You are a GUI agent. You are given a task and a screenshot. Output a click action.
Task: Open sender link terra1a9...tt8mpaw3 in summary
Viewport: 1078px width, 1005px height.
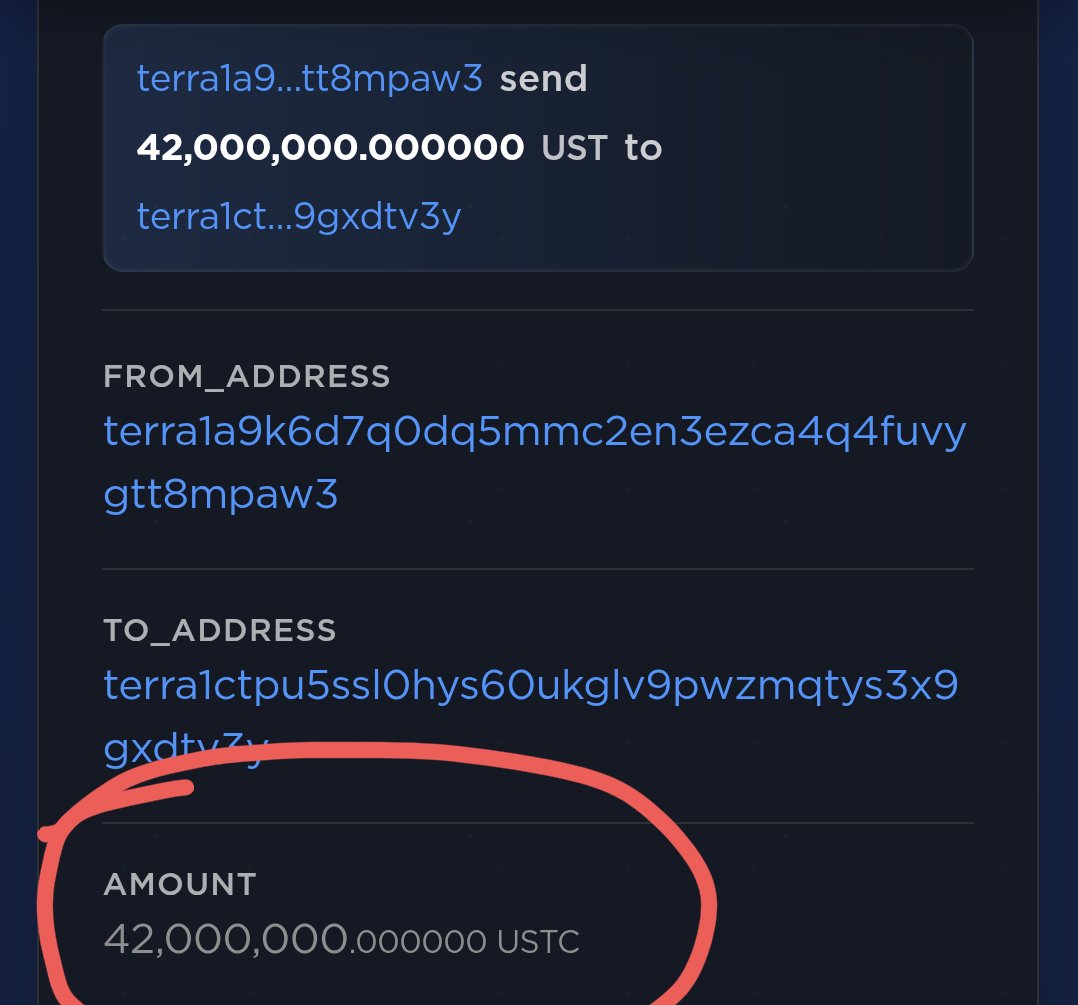[x=310, y=79]
